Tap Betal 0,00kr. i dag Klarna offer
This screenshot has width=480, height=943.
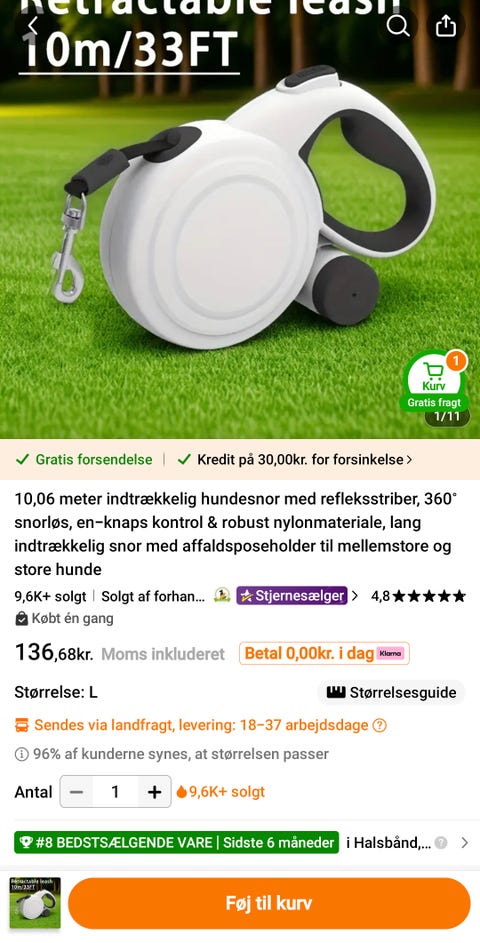324,654
